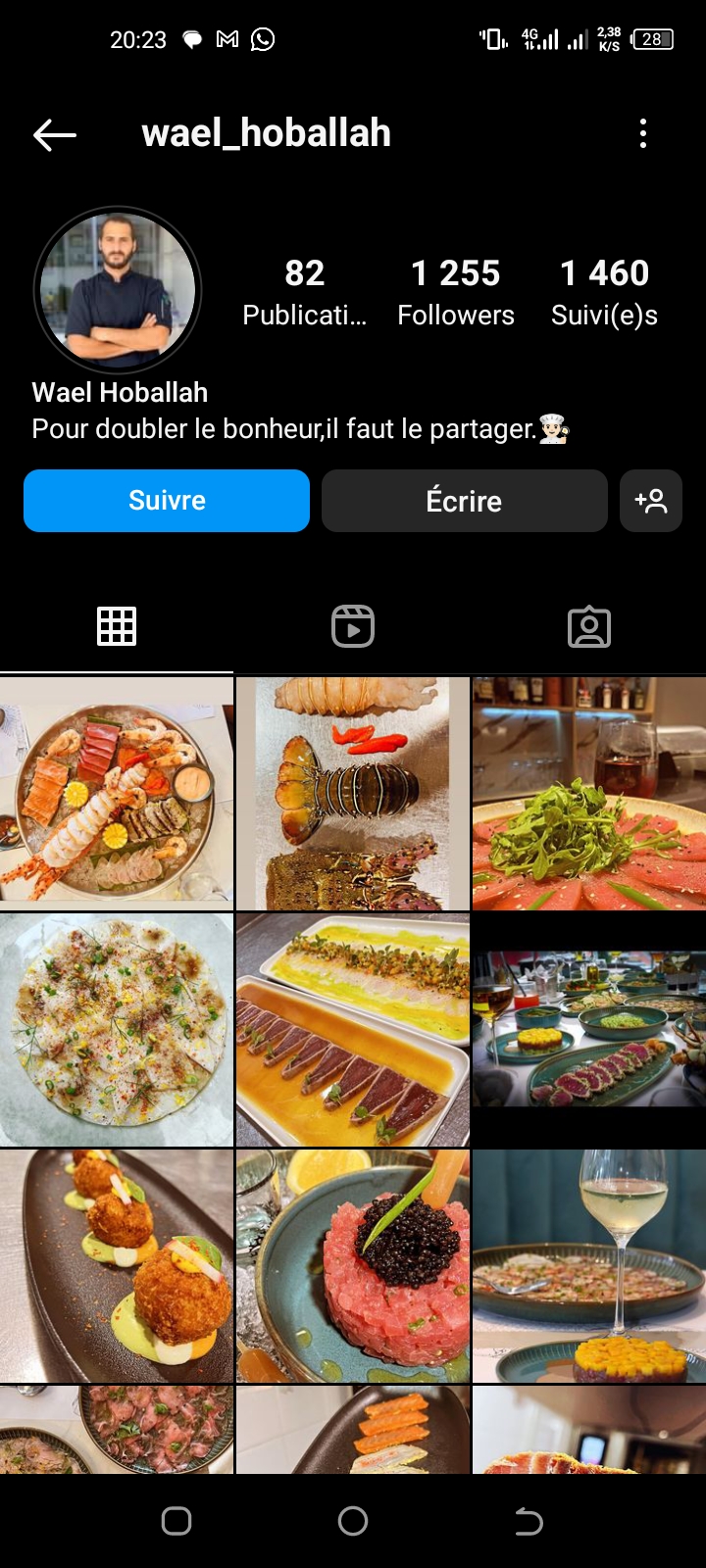Go back using the top arrow
This screenshot has width=706, height=1568.
[55, 134]
